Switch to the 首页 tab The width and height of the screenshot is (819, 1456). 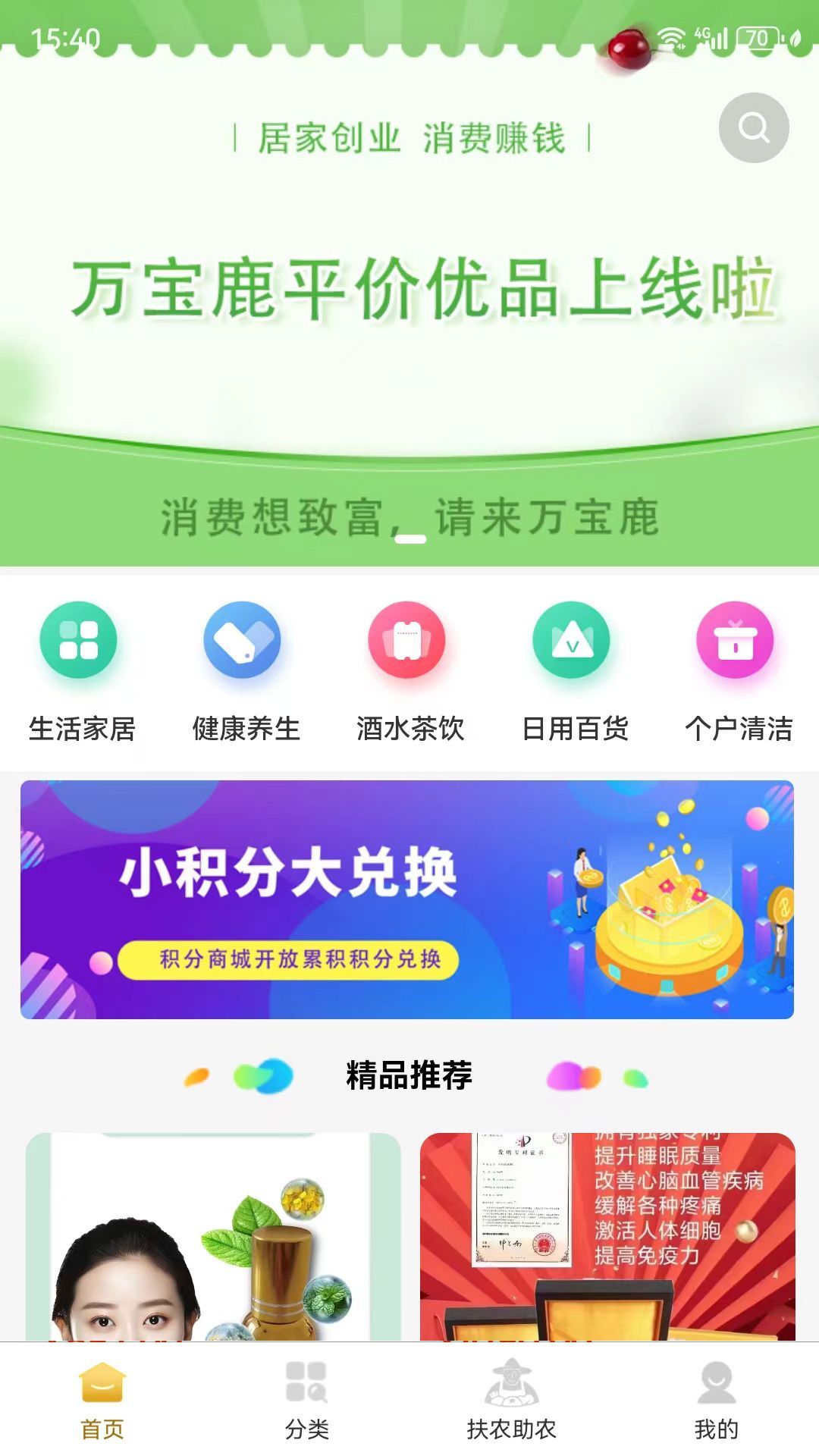click(100, 1403)
